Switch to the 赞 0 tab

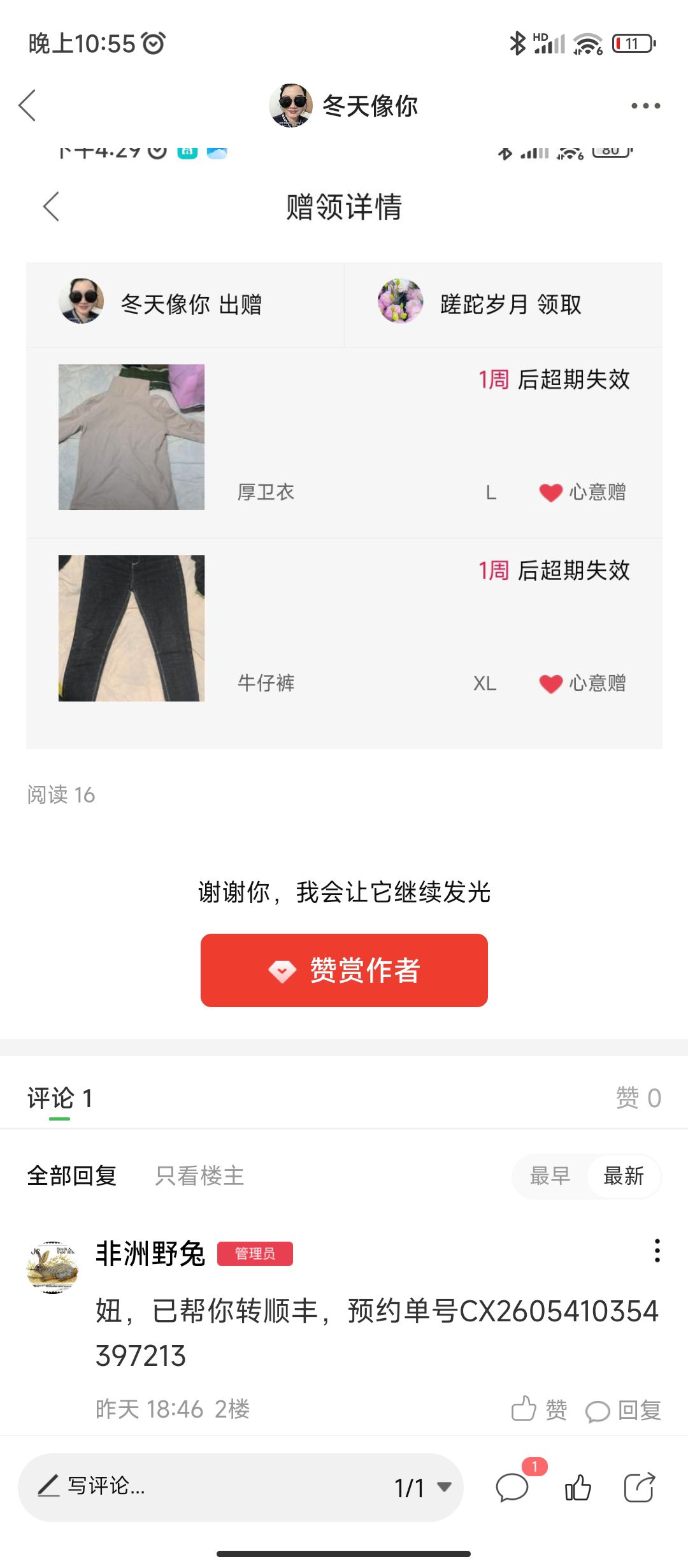(638, 1098)
